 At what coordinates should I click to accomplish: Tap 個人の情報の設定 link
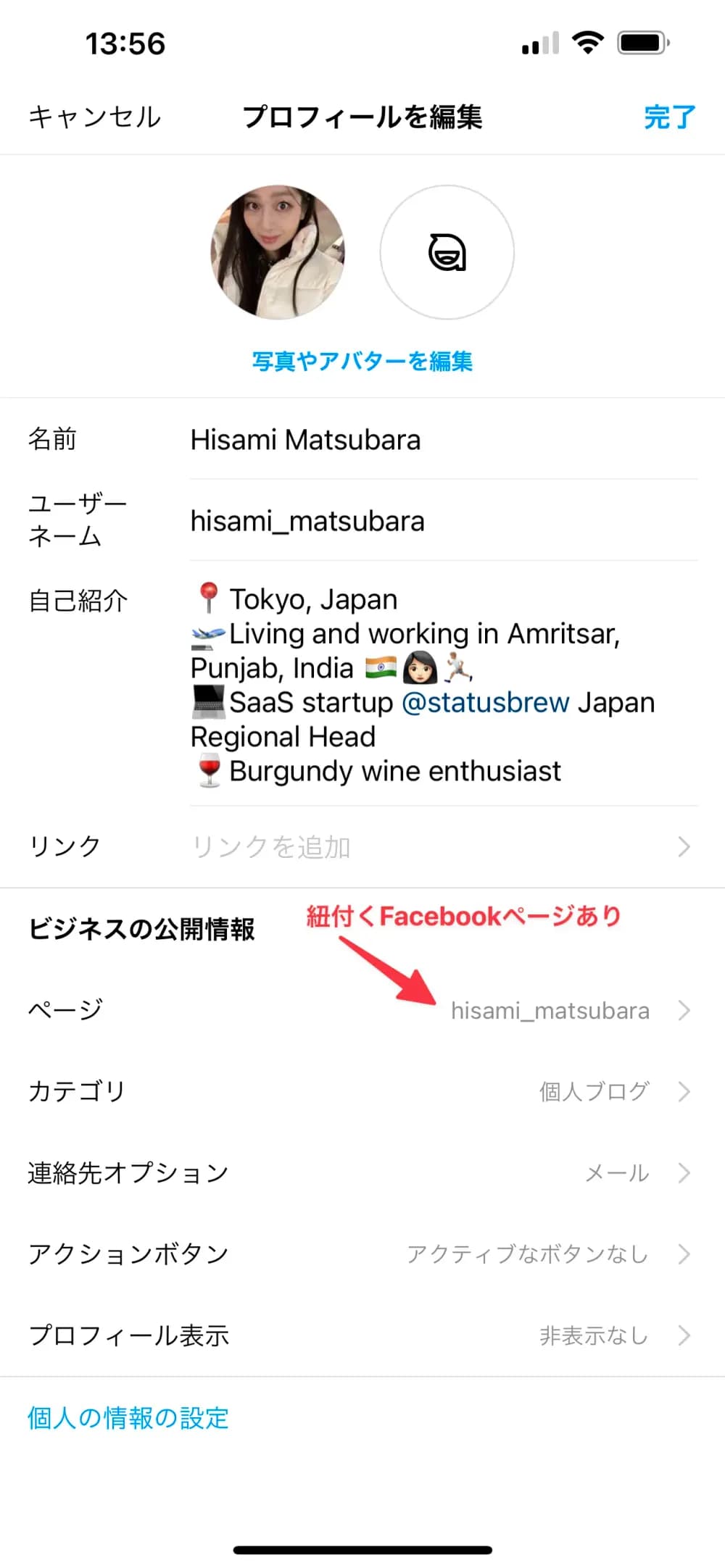coord(128,1418)
